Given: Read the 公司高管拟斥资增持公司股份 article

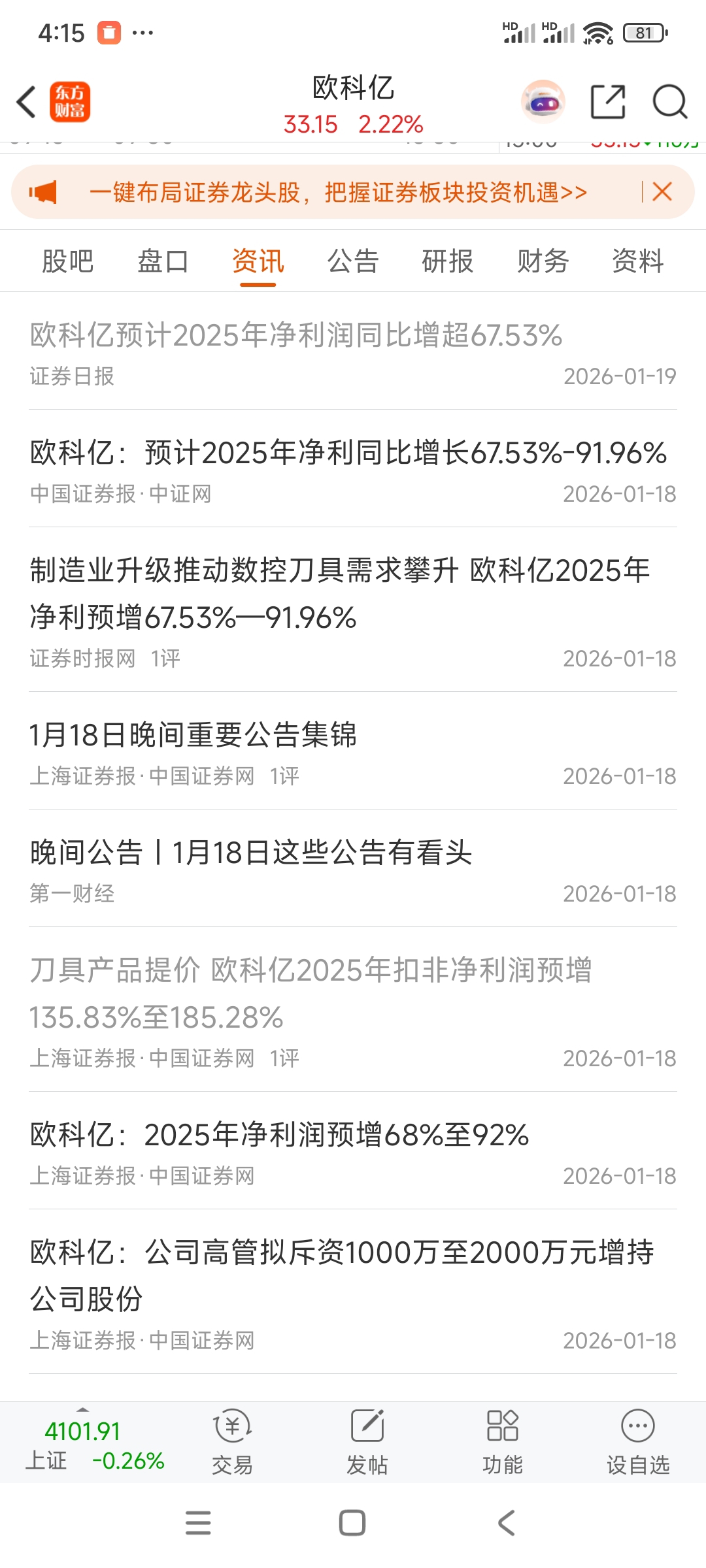Looking at the screenshot, I should point(342,1275).
